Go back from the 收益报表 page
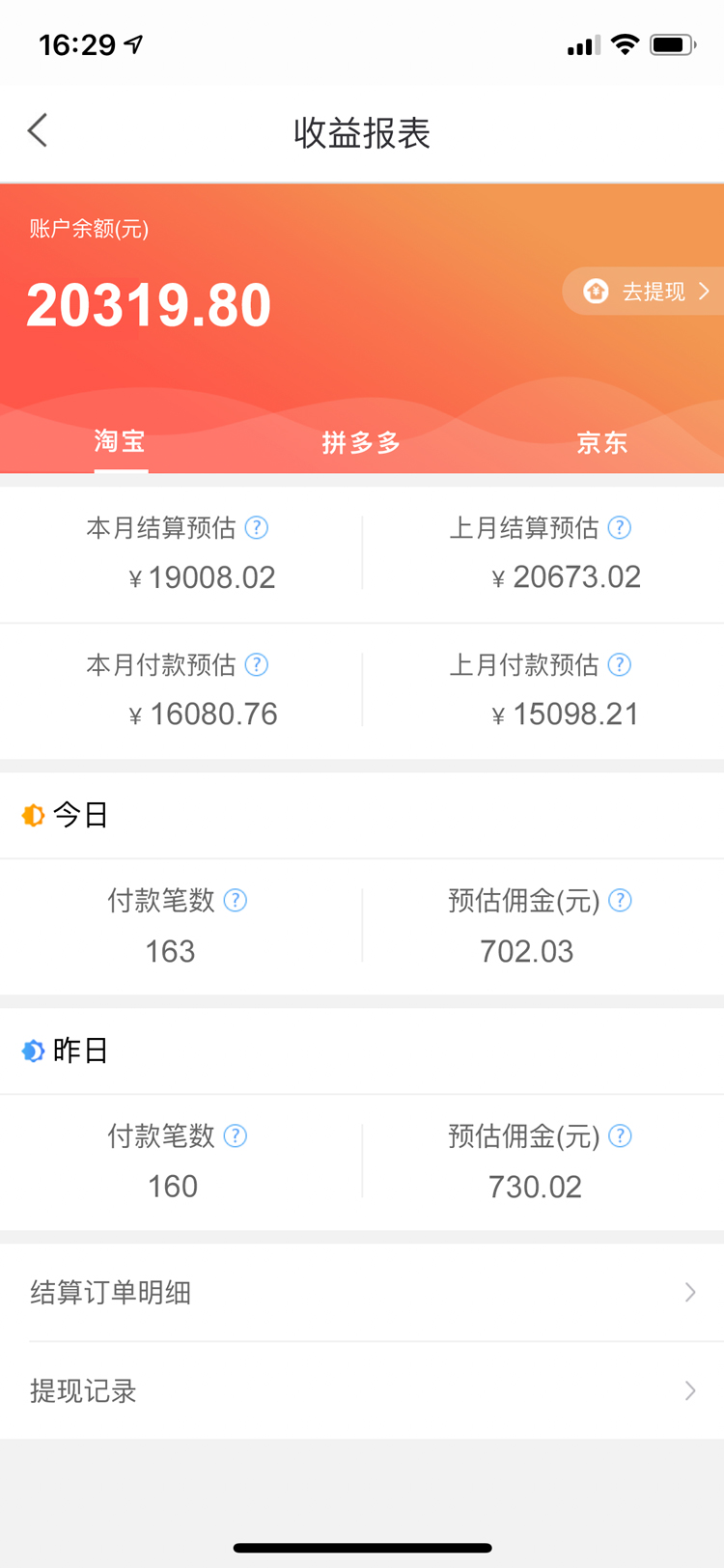The height and width of the screenshot is (1568, 724). click(x=39, y=130)
